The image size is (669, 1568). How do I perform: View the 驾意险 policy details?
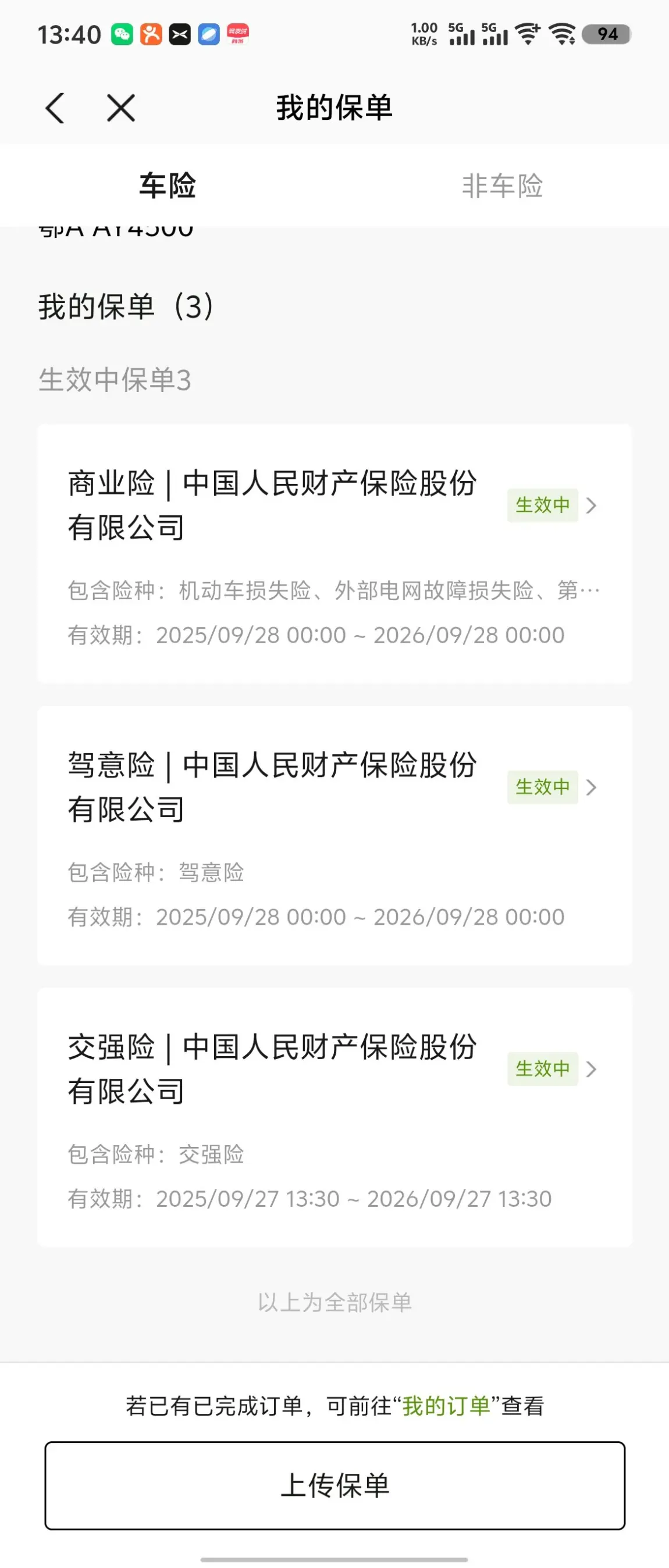tap(334, 835)
